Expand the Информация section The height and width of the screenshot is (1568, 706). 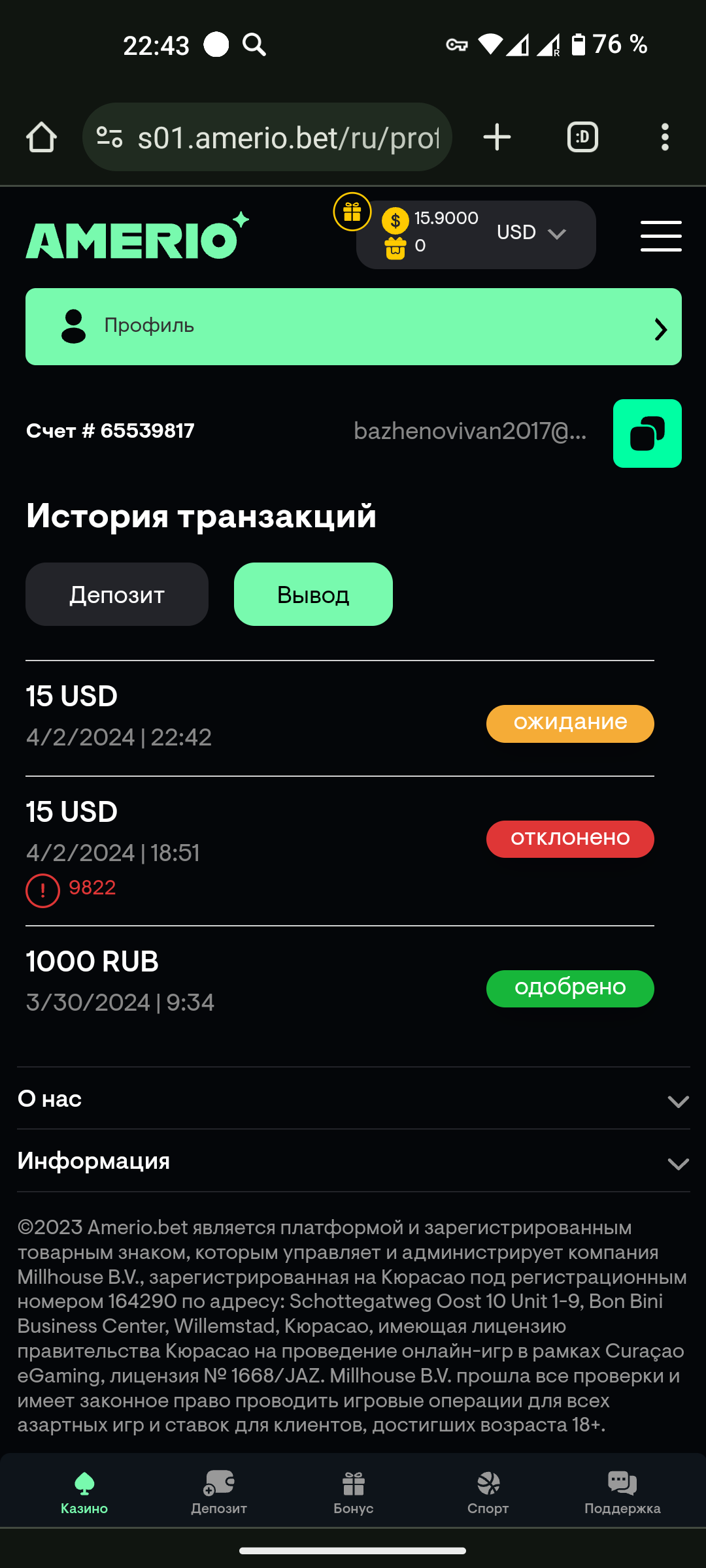tap(353, 1162)
